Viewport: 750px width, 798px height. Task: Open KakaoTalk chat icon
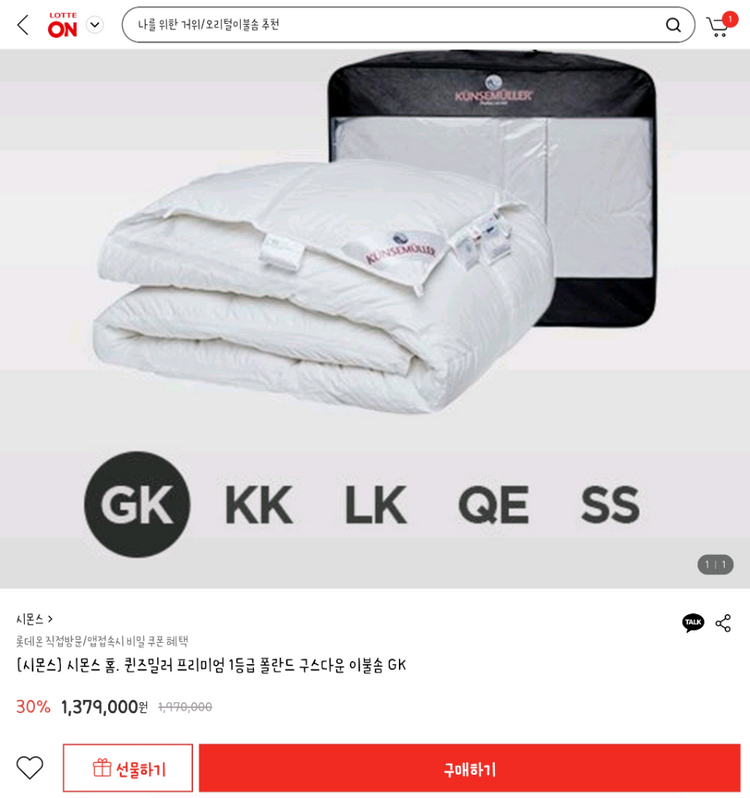click(x=692, y=623)
